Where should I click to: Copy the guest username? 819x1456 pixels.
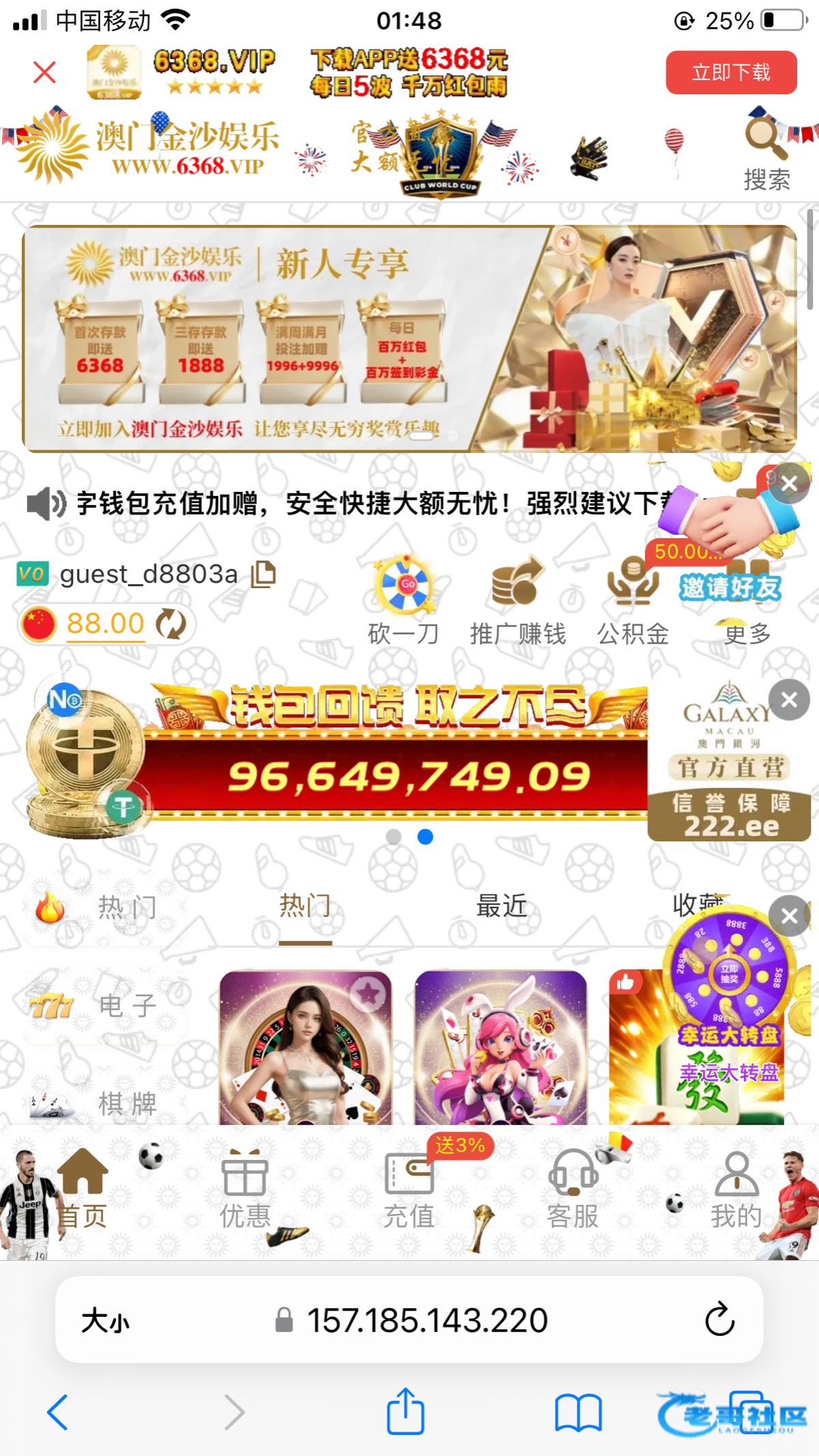pos(263,574)
